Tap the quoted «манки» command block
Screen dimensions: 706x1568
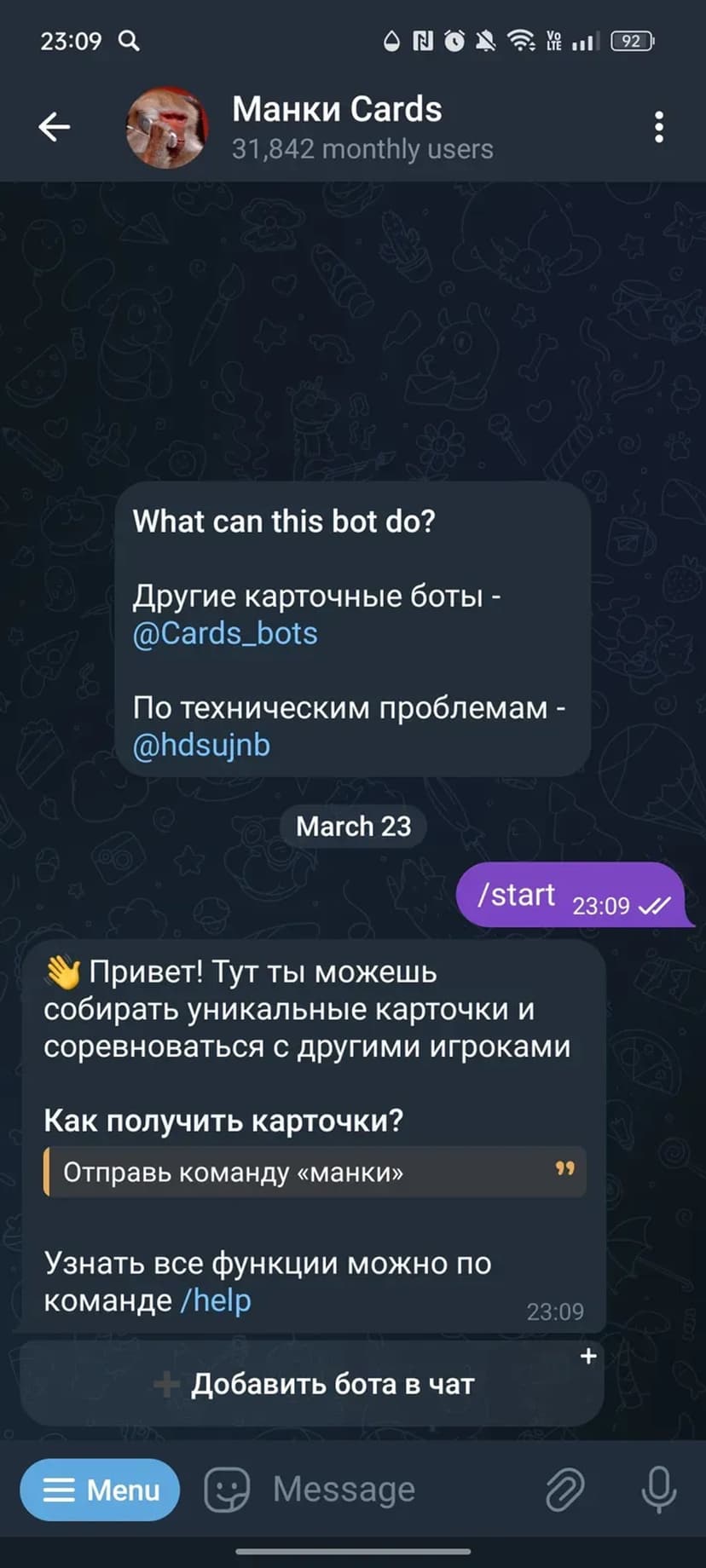tap(314, 1172)
